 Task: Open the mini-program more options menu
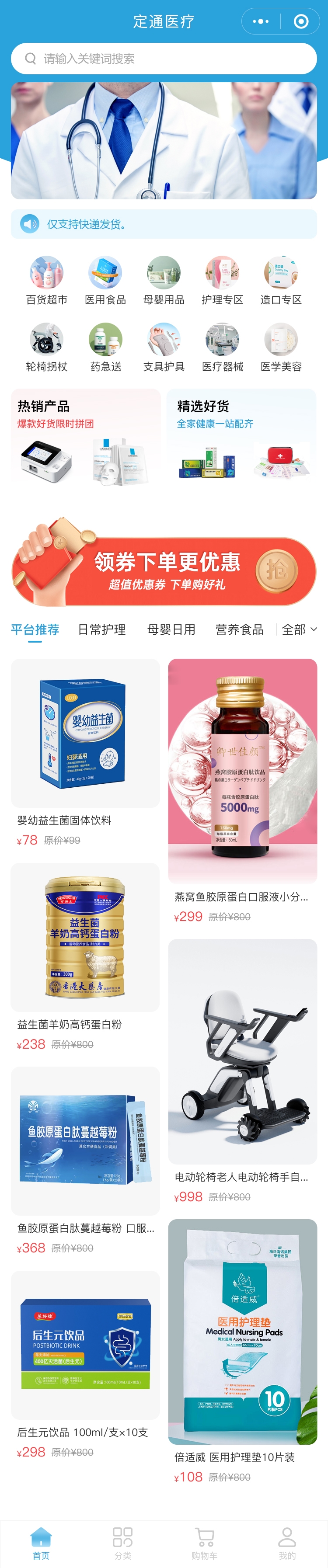261,21
